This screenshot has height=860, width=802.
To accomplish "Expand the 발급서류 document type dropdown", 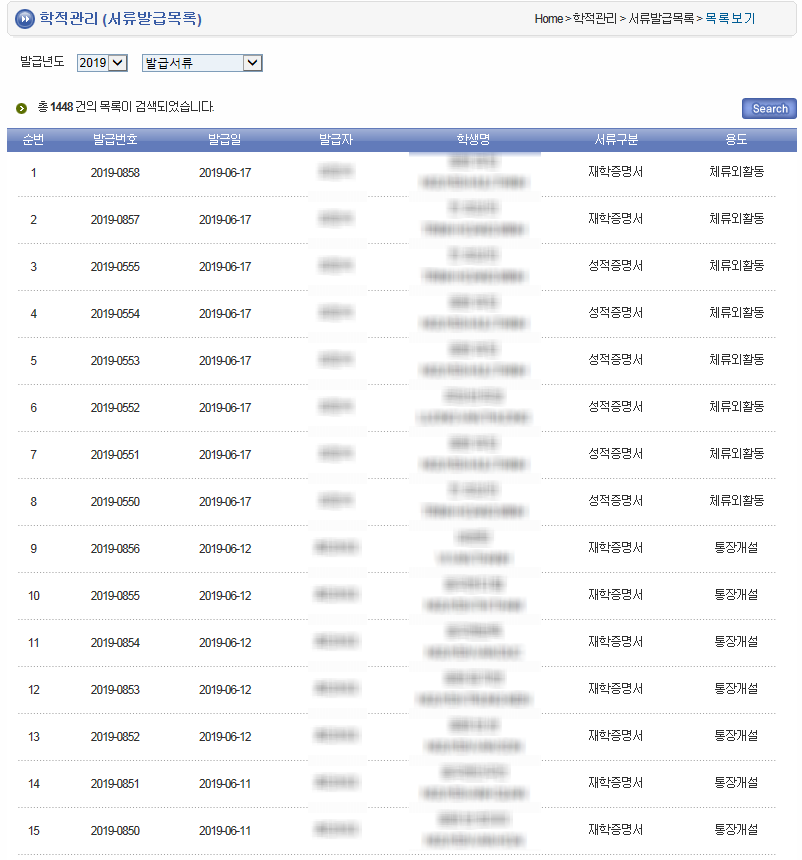I will [202, 63].
